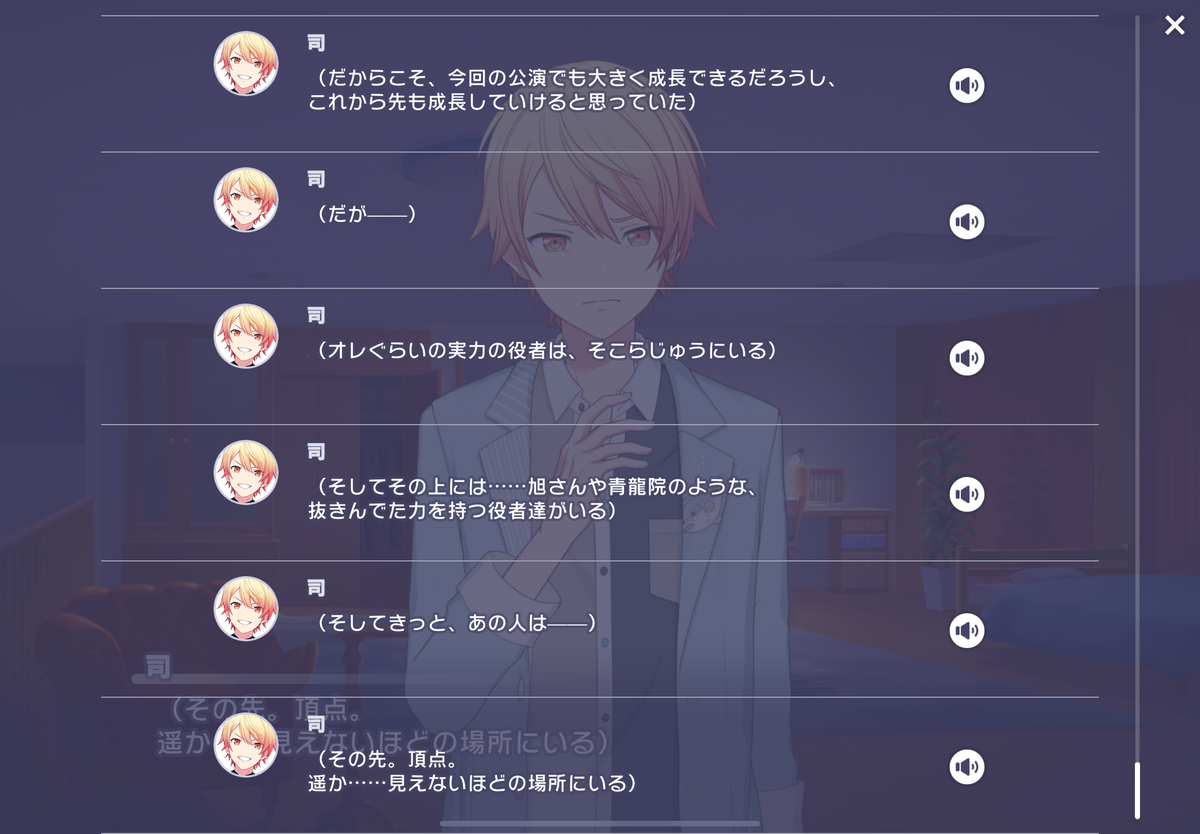Replay voice for the line starting だからこそ
This screenshot has width=1200, height=834.
coord(966,86)
